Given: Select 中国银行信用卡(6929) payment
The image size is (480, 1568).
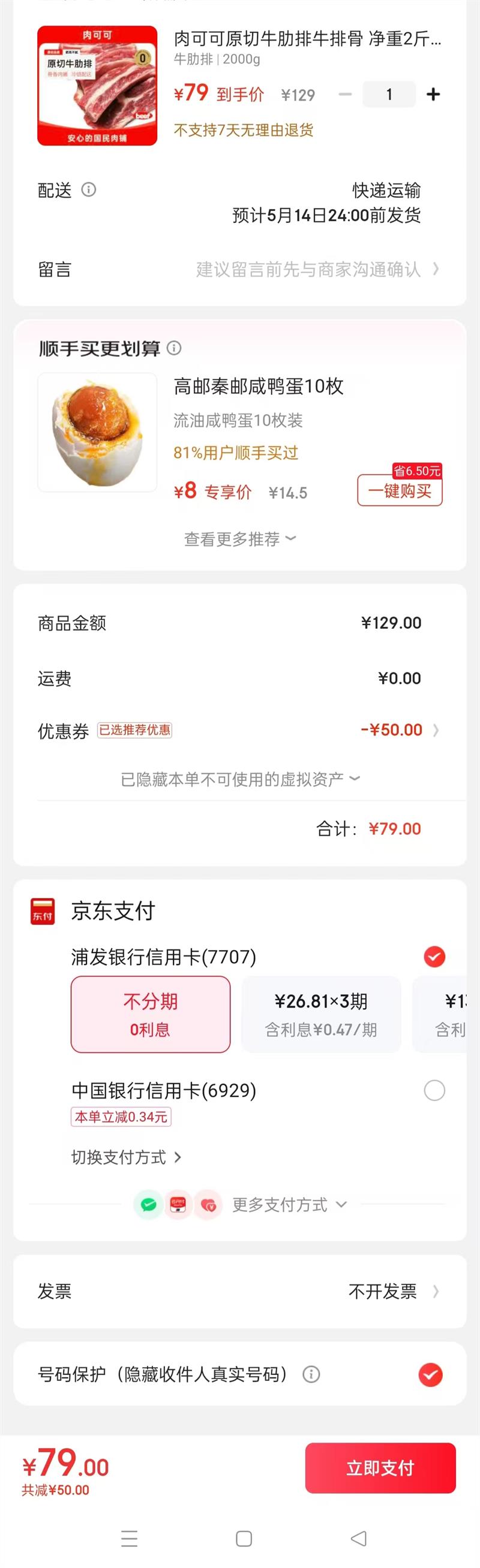Looking at the screenshot, I should point(434,1090).
